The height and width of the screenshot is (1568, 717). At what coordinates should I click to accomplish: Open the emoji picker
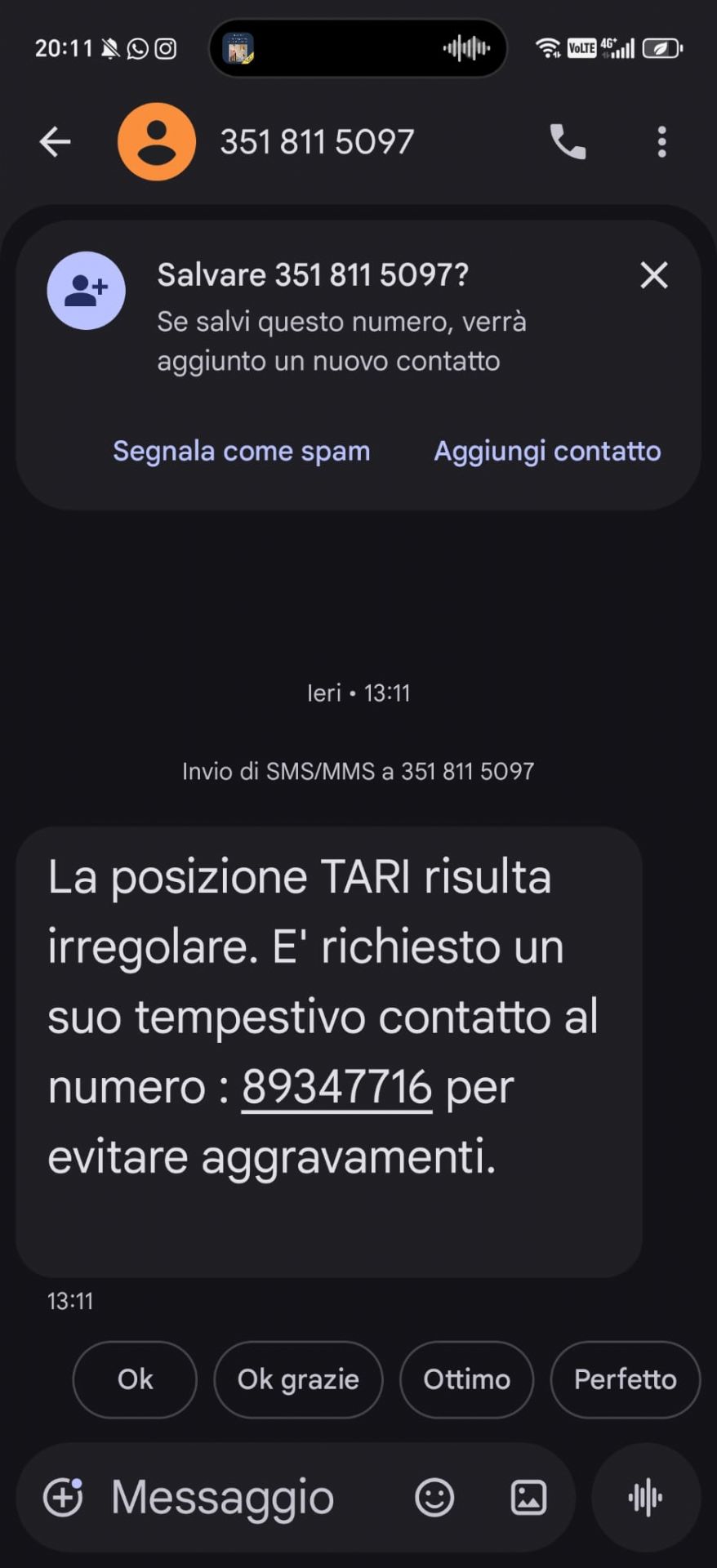pos(434,1497)
